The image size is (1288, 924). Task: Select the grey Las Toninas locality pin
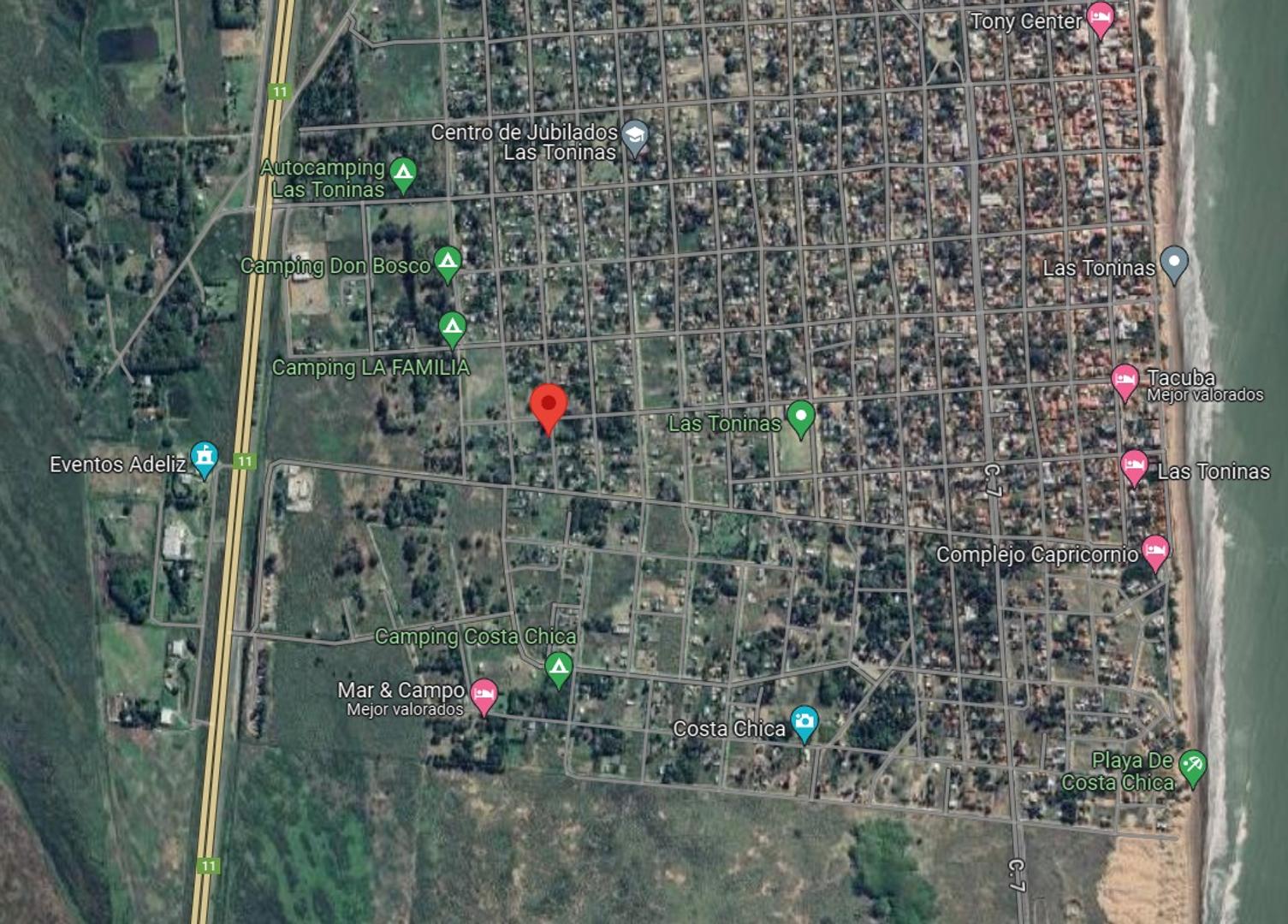(1174, 263)
